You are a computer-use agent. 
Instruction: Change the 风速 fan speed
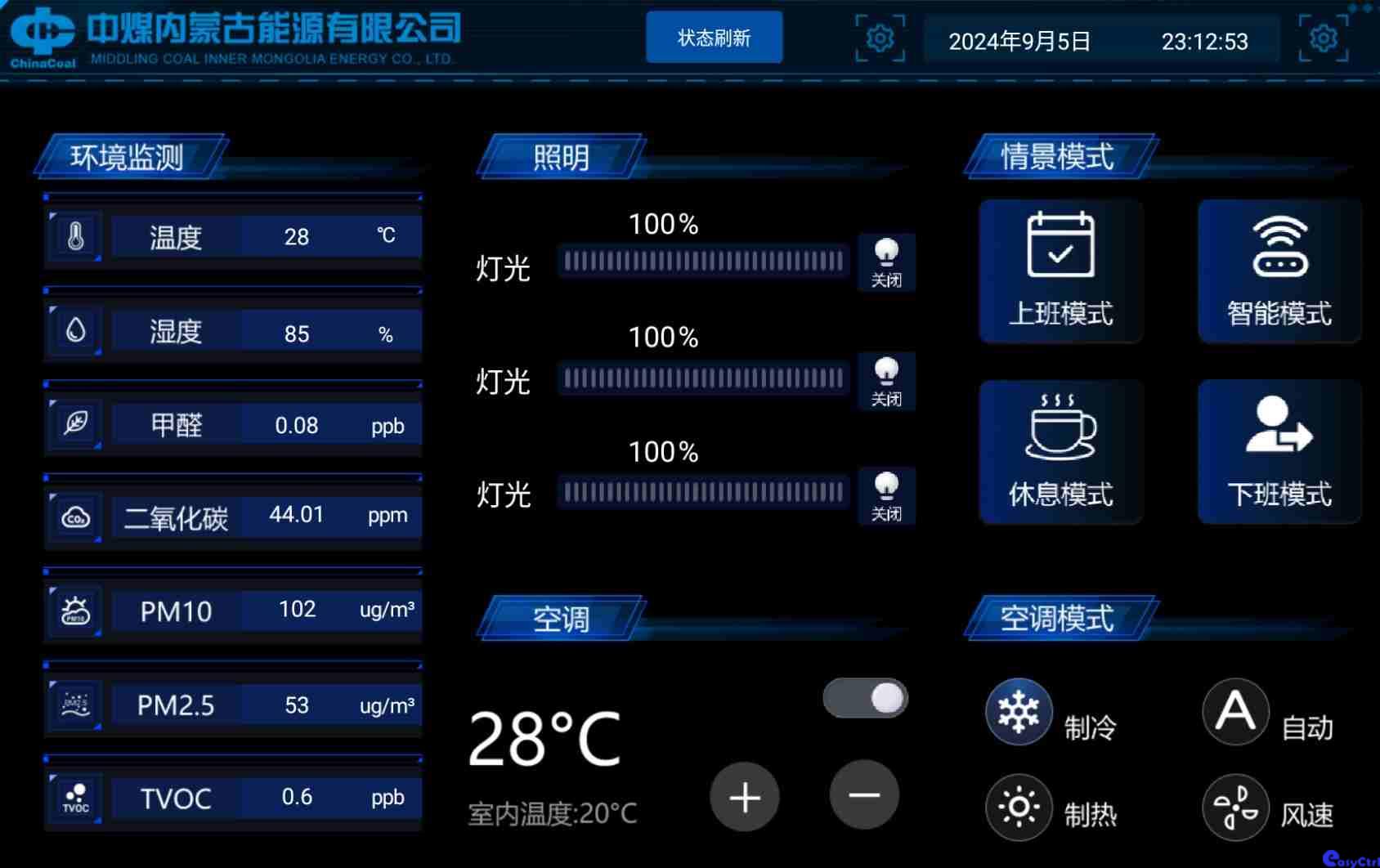pos(1235,808)
